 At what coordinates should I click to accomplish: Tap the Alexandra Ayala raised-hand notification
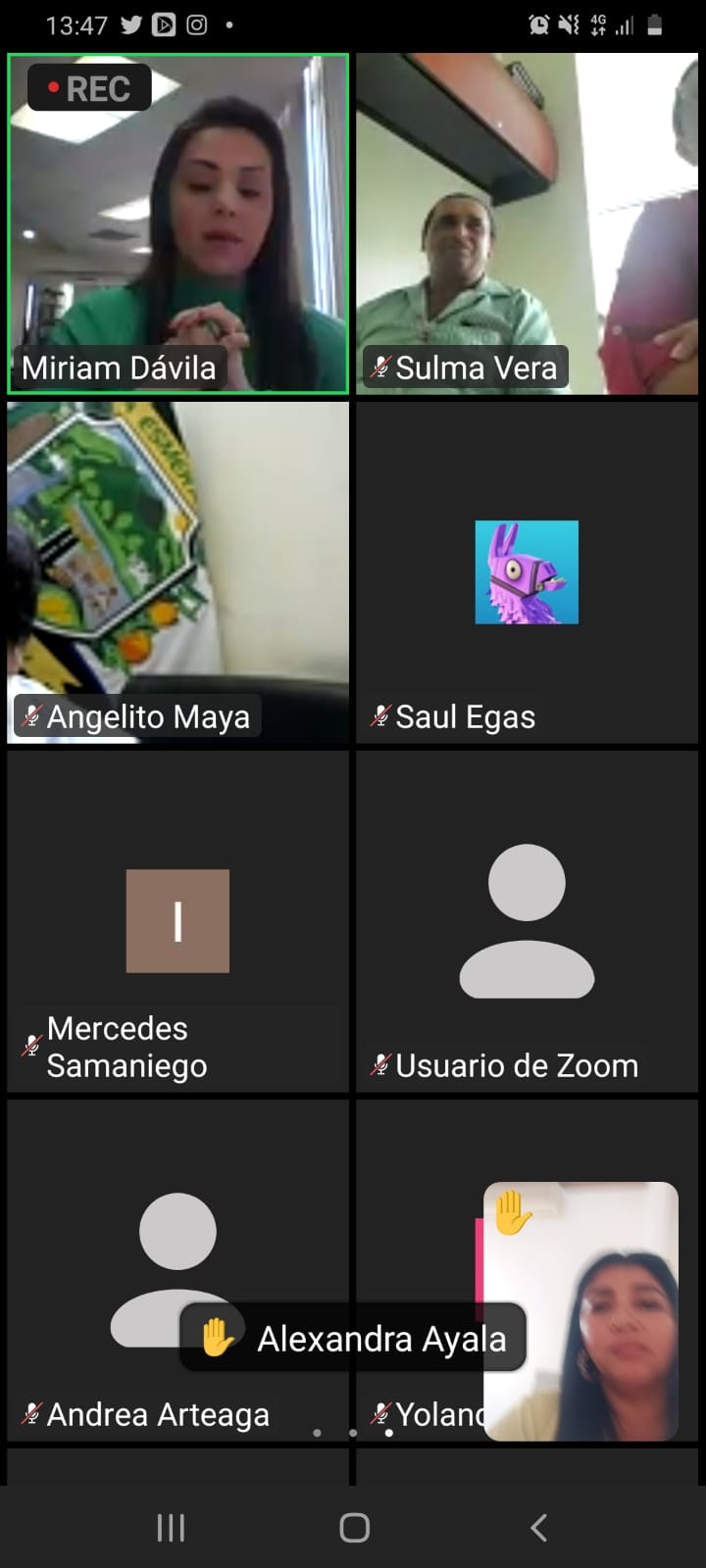353,1338
